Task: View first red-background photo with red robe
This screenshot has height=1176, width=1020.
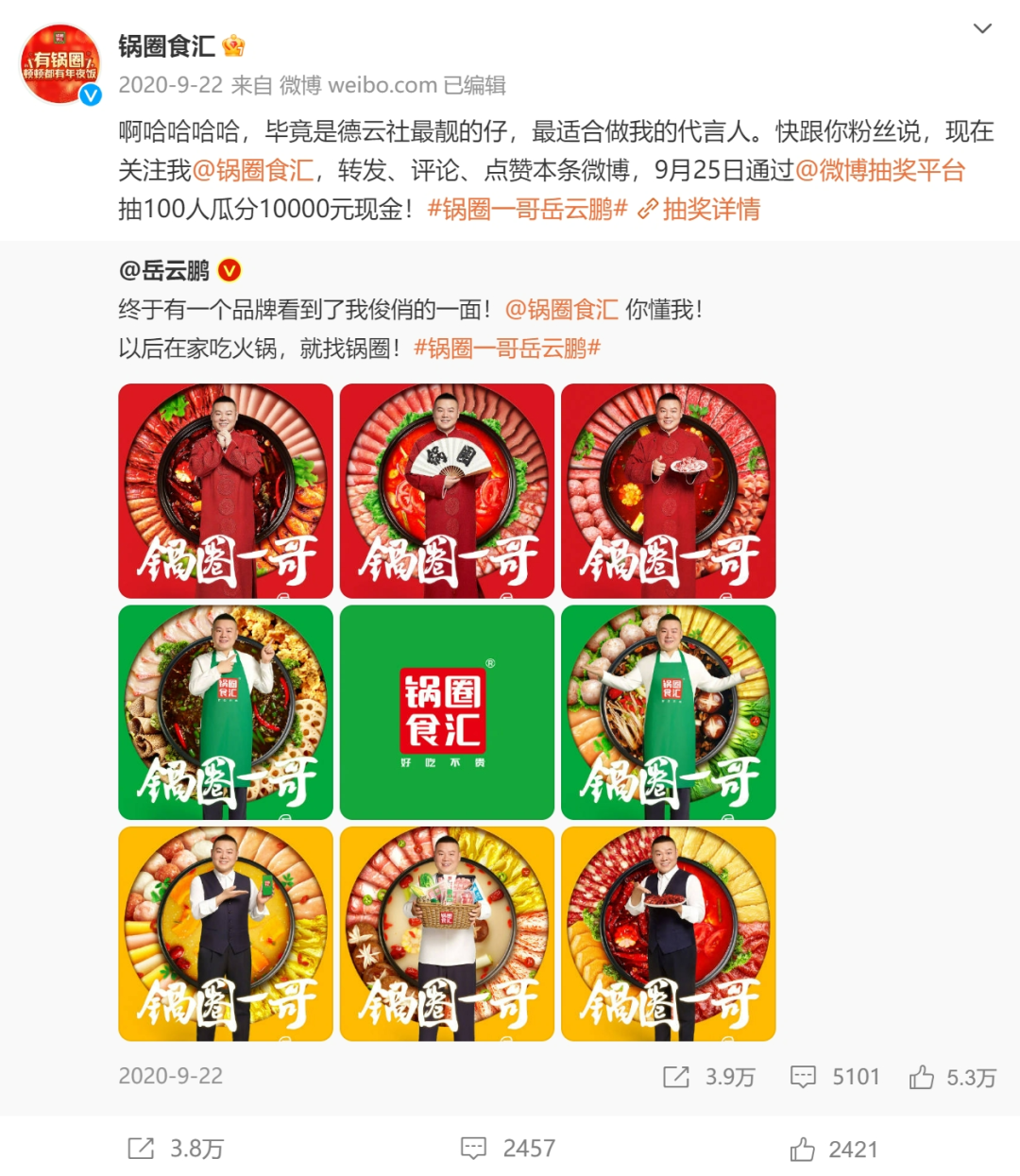Action: click(x=225, y=490)
